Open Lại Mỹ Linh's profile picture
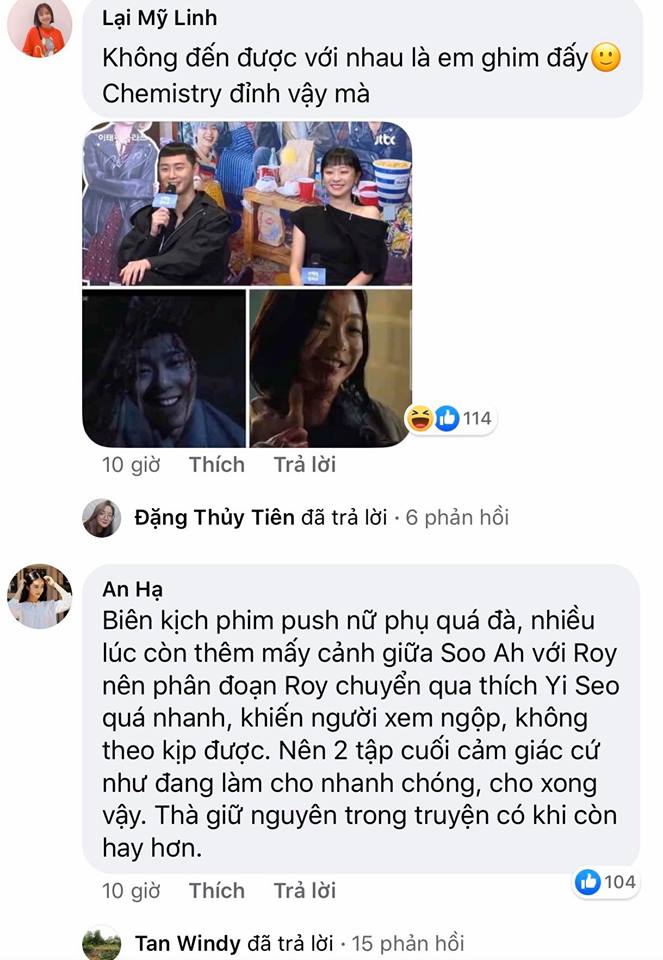This screenshot has height=960, width=663. (x=39, y=28)
